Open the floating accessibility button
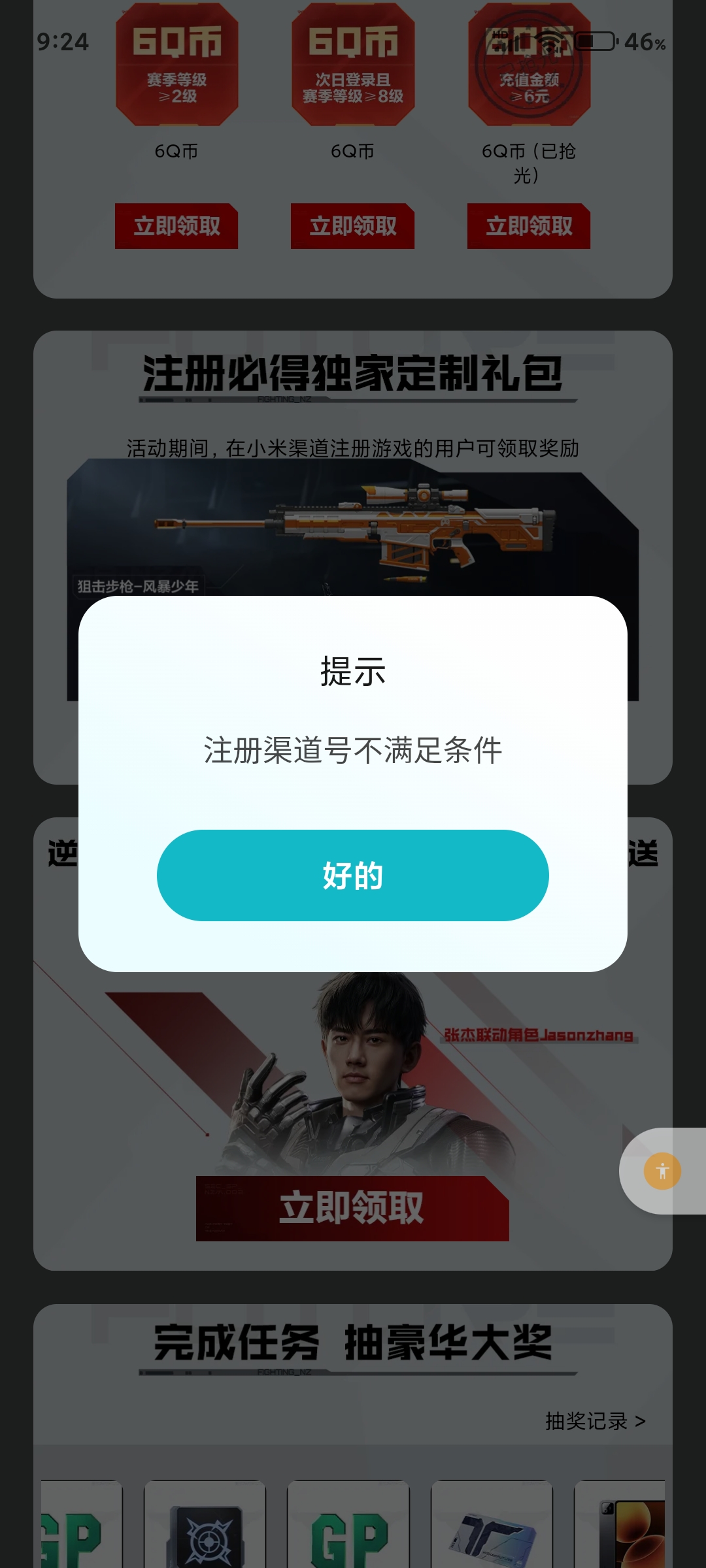Screen dimensions: 706x1568 pyautogui.click(x=662, y=1171)
